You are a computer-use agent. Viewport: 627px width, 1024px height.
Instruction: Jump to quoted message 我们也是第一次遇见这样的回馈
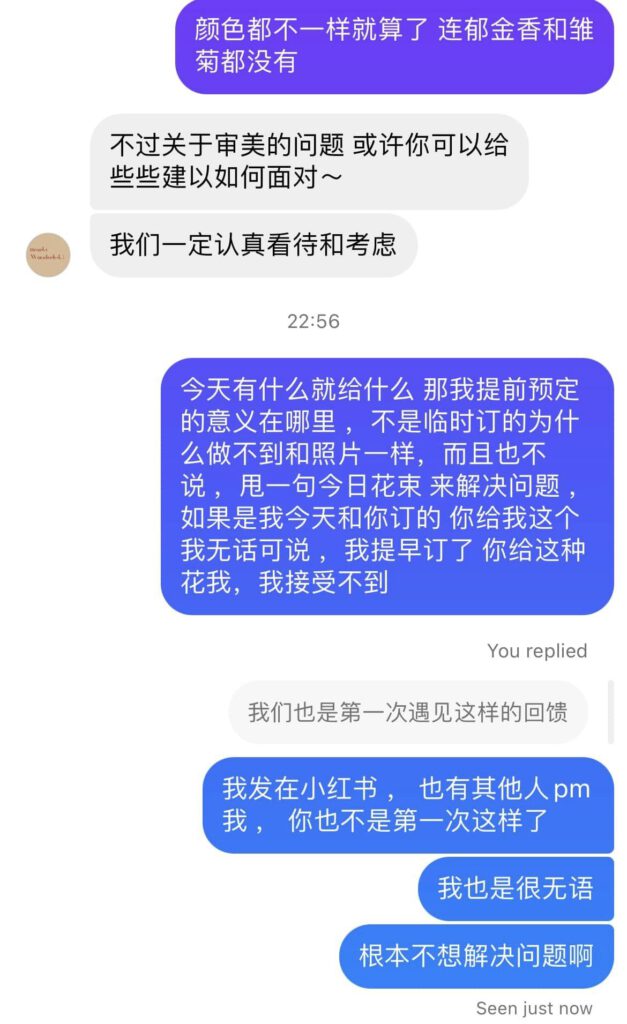[x=408, y=712]
